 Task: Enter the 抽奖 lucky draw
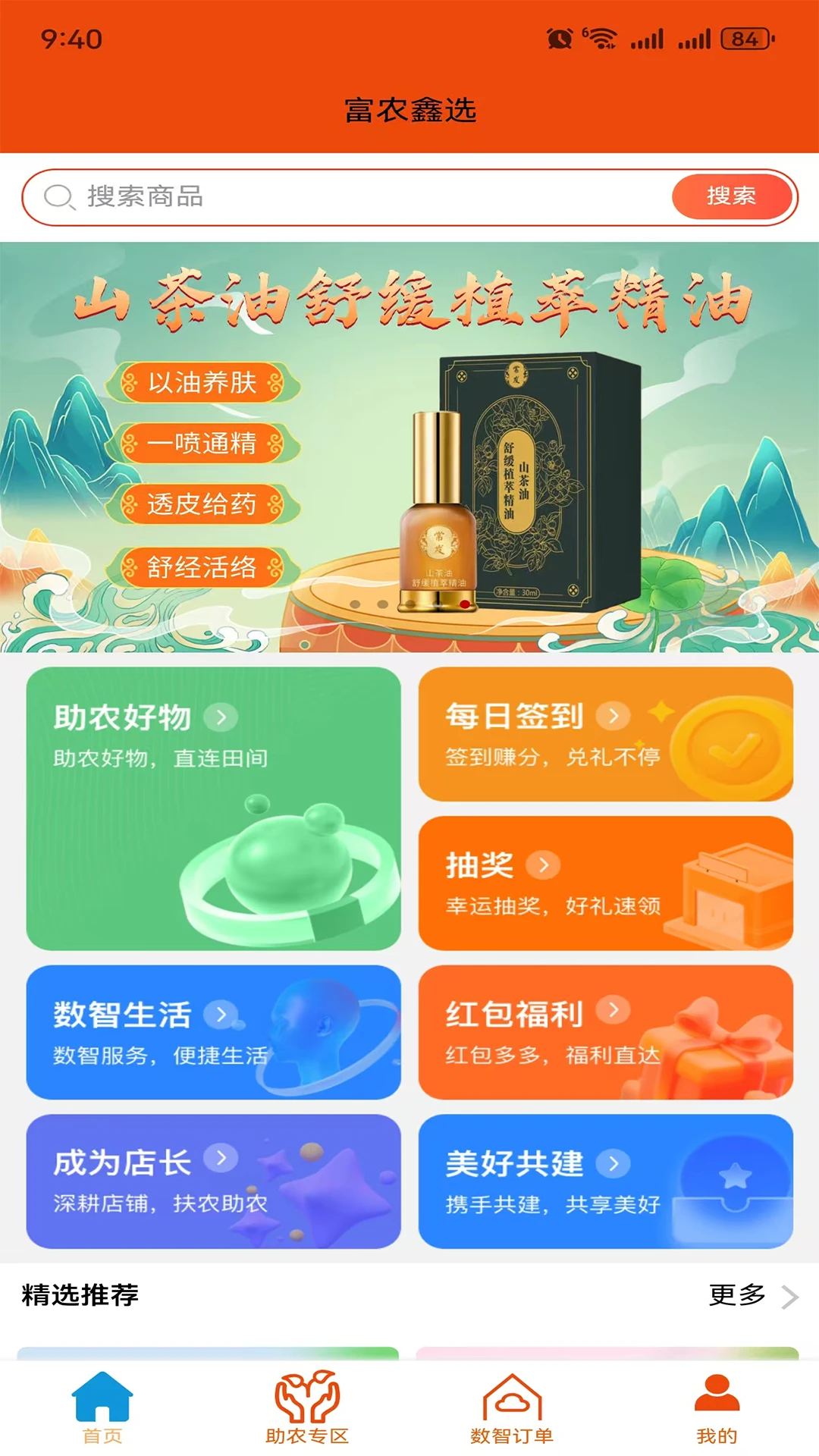(x=605, y=883)
